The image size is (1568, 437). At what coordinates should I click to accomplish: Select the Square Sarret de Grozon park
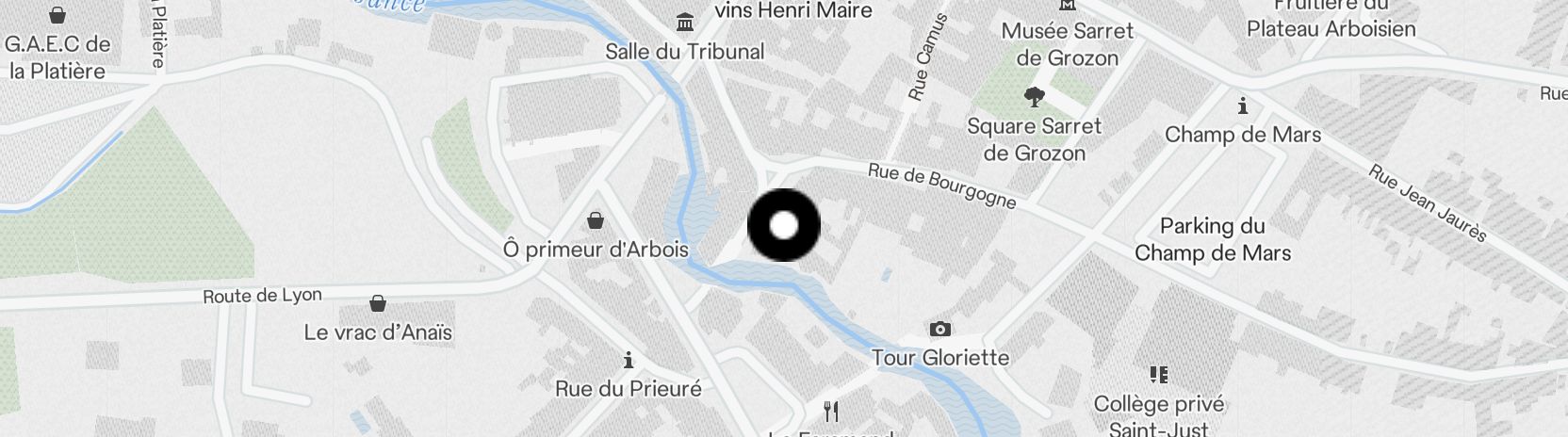click(1035, 97)
